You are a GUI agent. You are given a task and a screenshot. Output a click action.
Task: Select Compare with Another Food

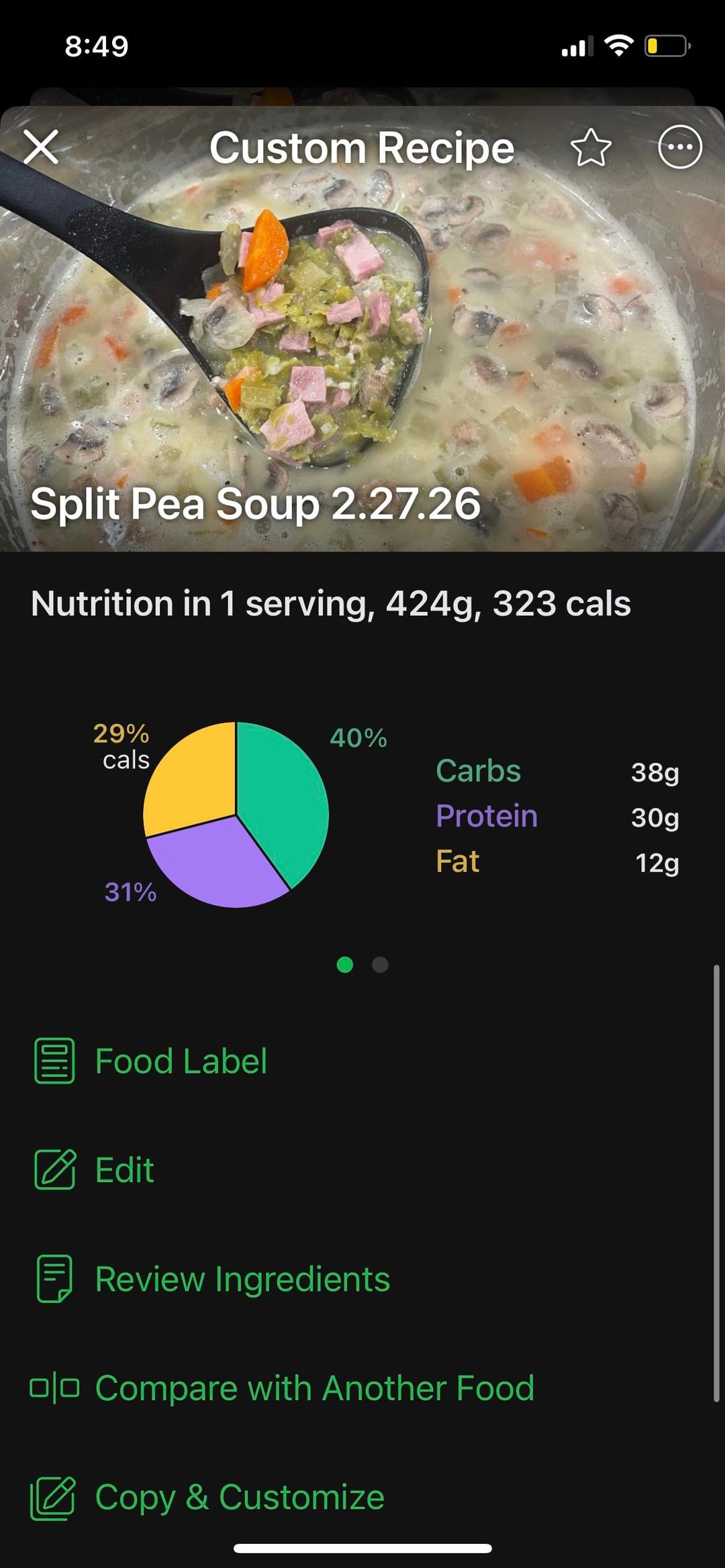[314, 1388]
